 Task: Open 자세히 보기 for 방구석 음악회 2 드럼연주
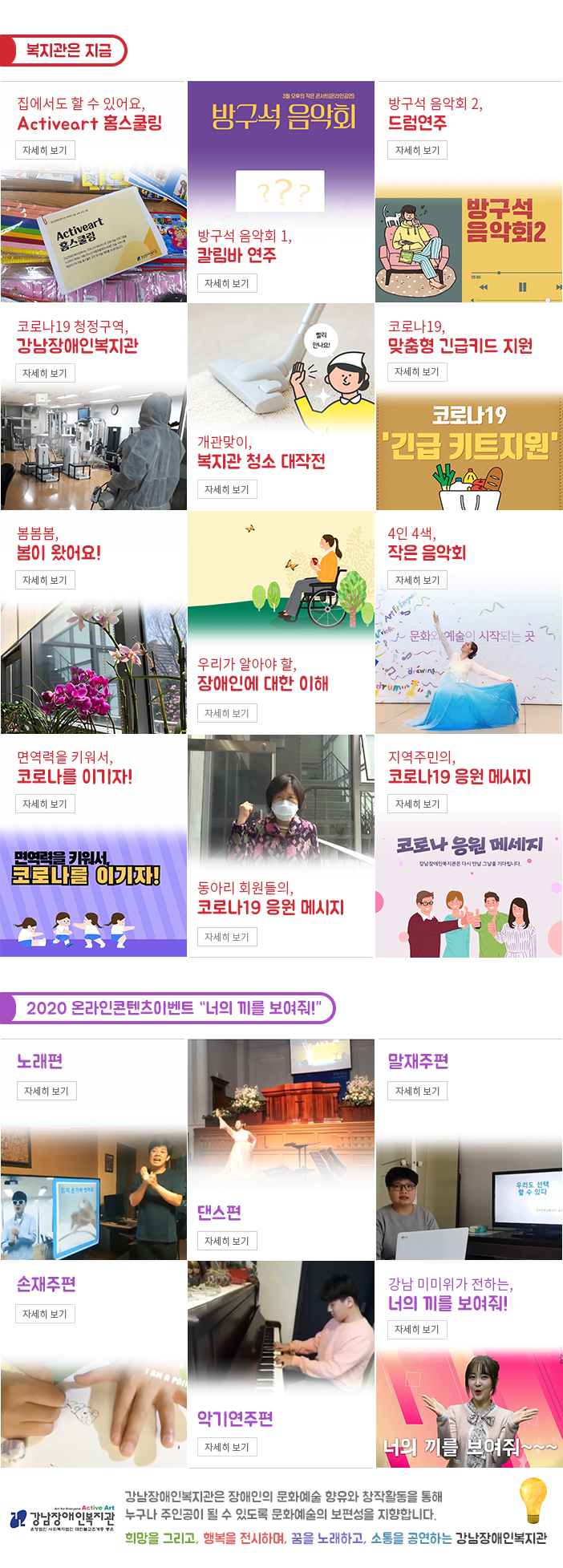point(417,150)
